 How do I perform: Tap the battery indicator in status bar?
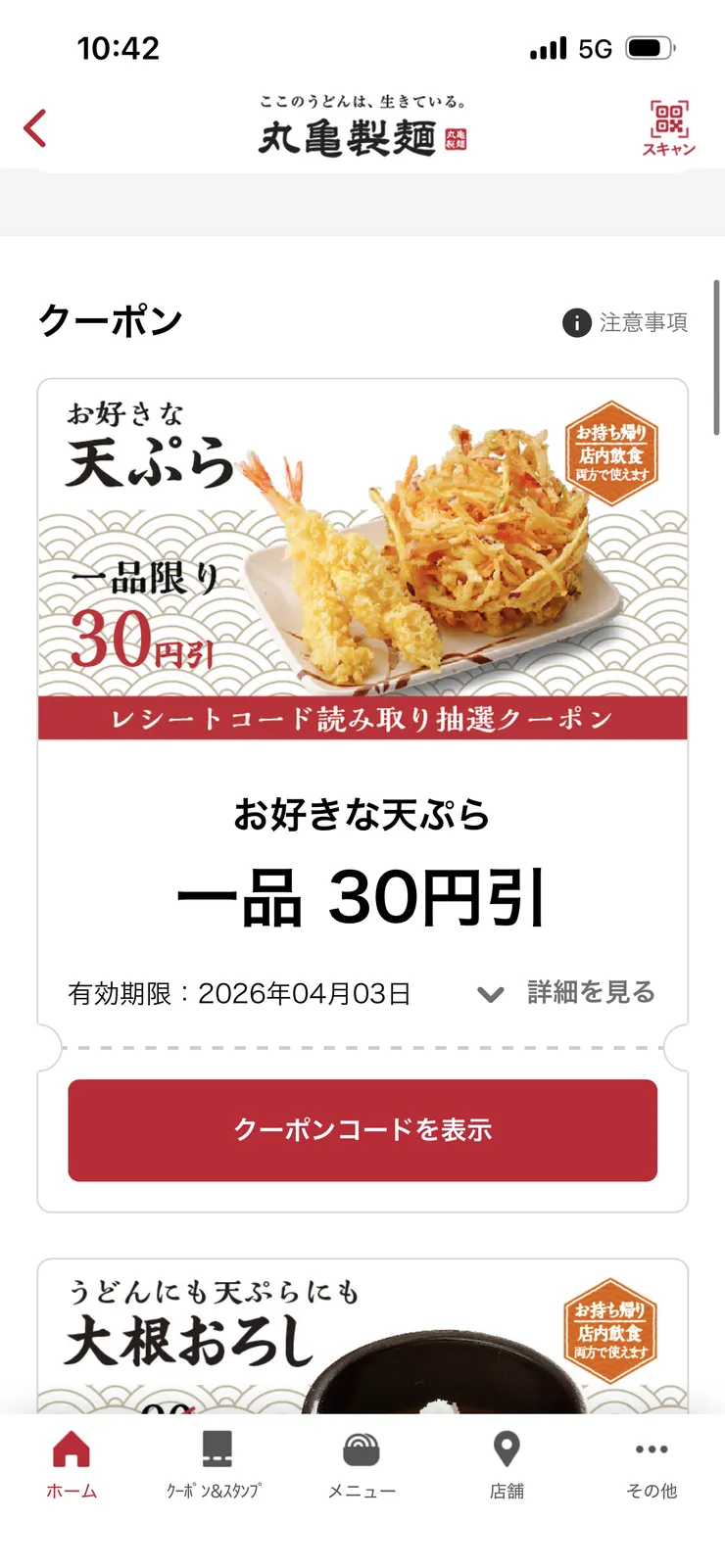(649, 46)
